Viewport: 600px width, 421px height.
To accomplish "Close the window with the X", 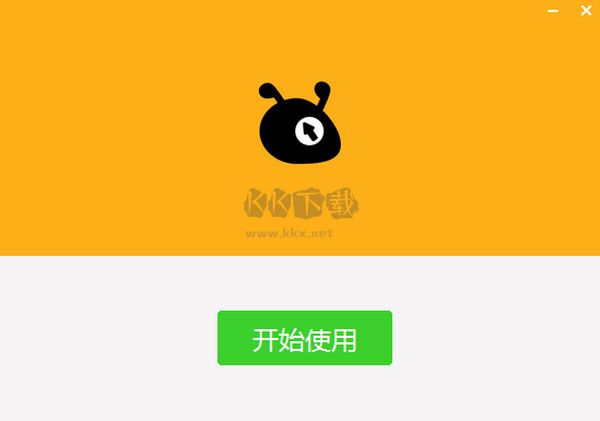I will pyautogui.click(x=585, y=10).
